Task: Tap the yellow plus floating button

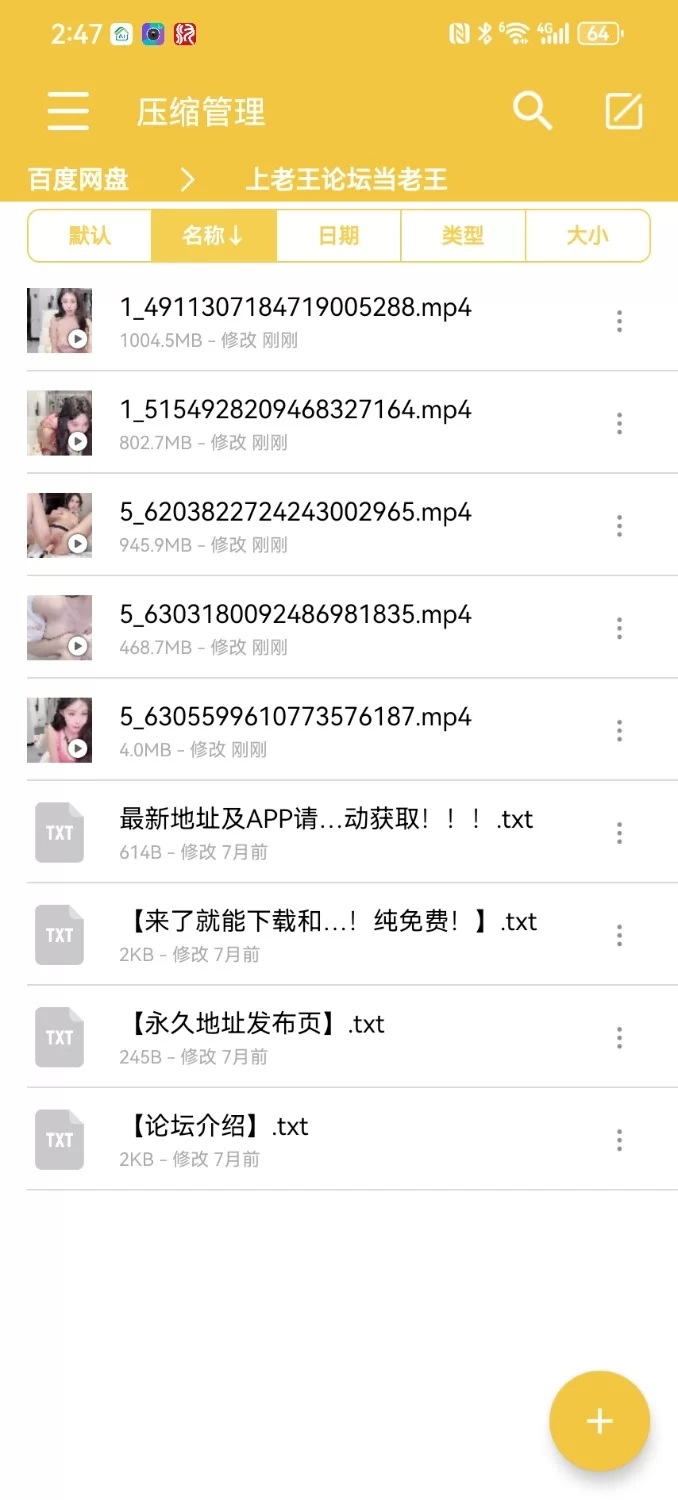Action: [599, 1421]
